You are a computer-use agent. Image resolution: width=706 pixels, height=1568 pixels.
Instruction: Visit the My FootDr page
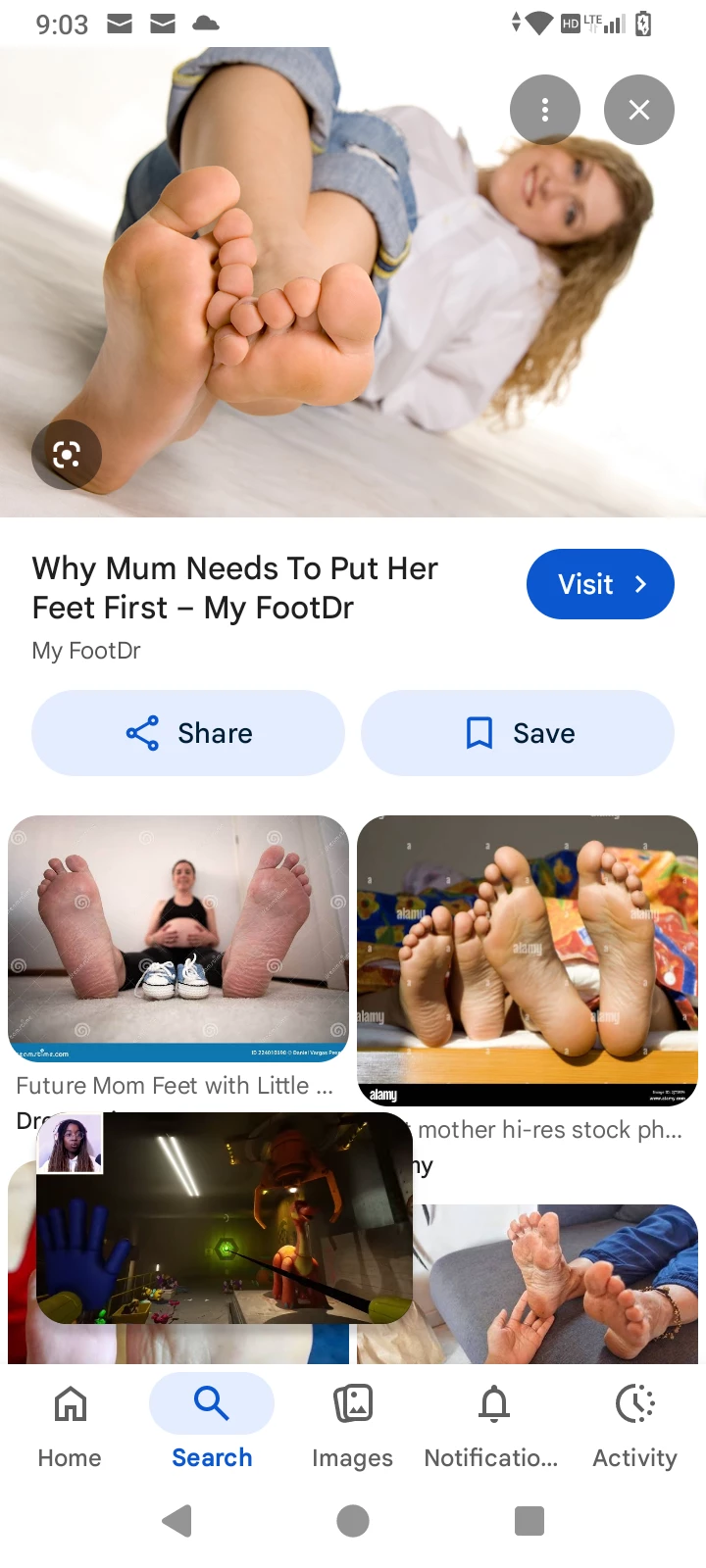[x=600, y=584]
